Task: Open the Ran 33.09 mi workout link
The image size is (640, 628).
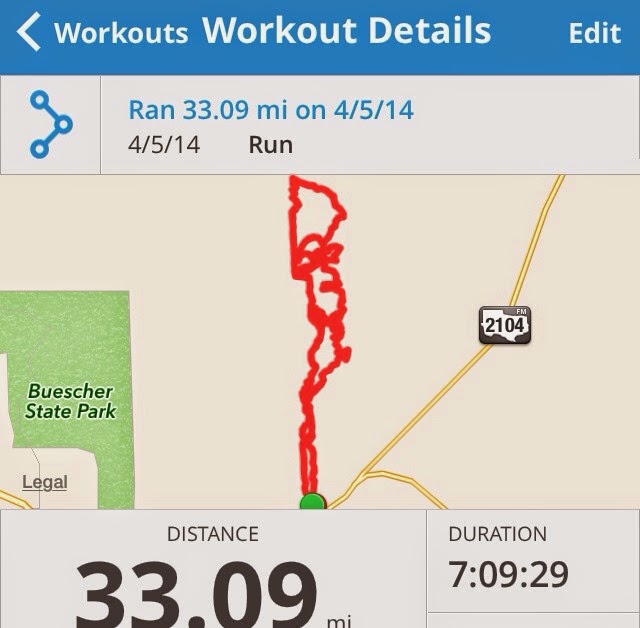Action: (271, 109)
